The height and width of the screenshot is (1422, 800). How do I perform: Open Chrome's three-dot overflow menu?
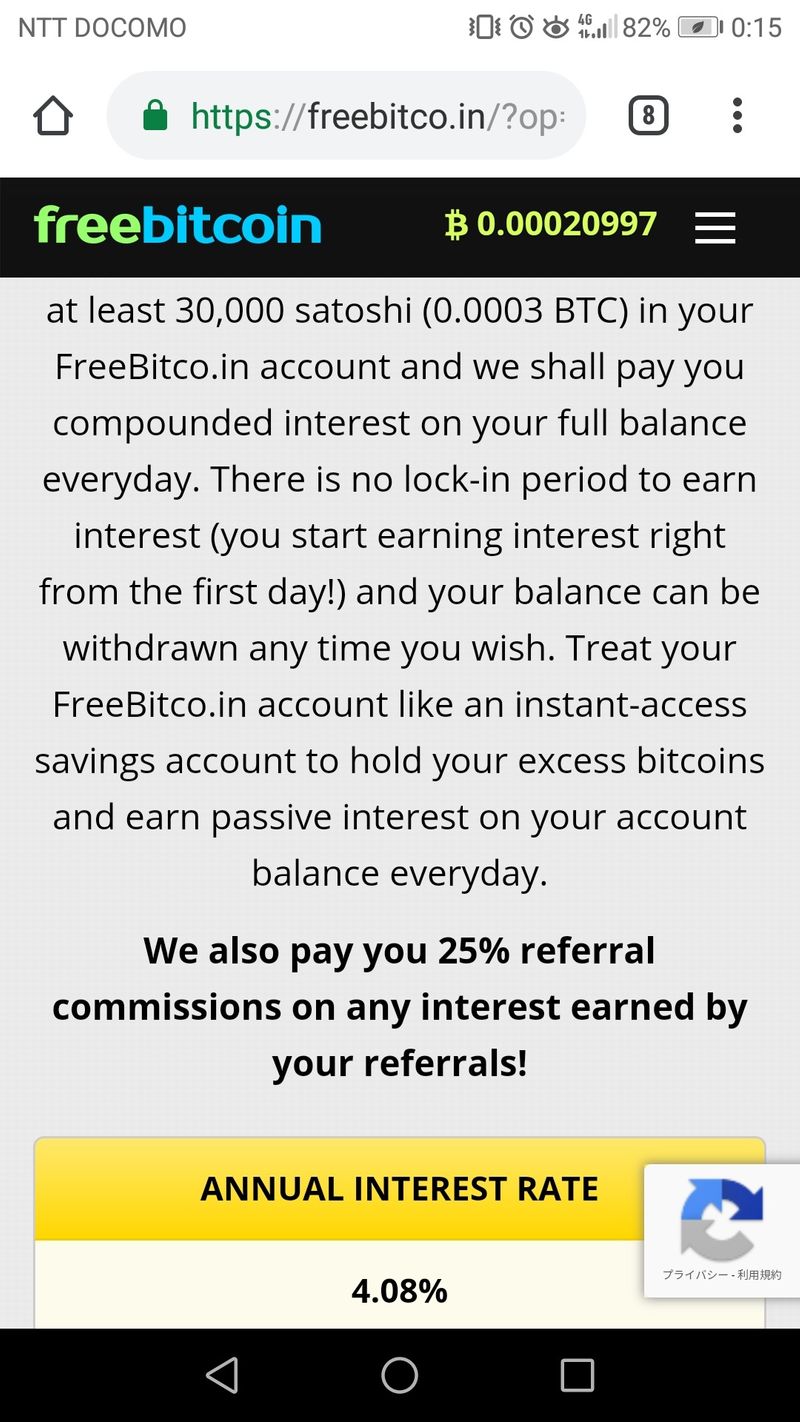pos(737,116)
